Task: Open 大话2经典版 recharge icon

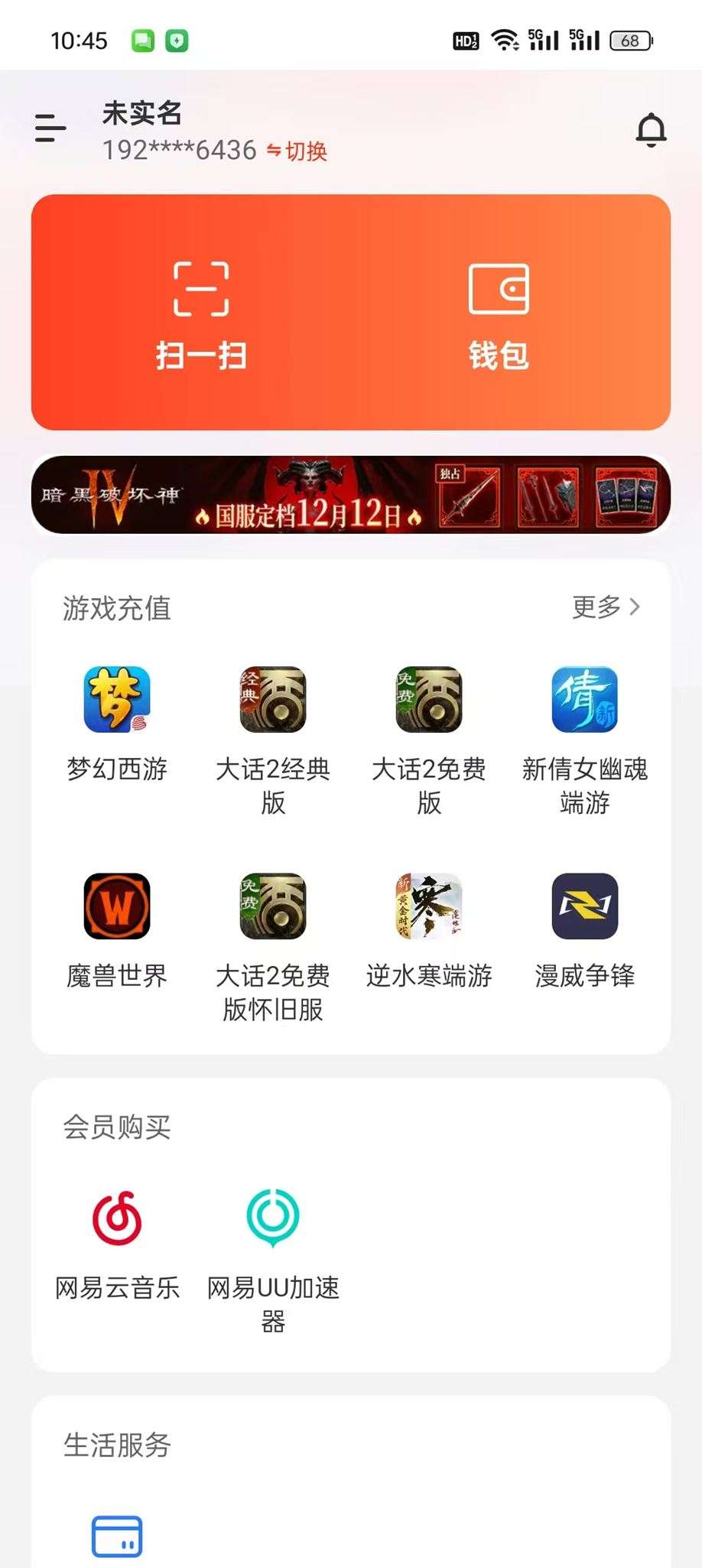Action: [x=273, y=700]
